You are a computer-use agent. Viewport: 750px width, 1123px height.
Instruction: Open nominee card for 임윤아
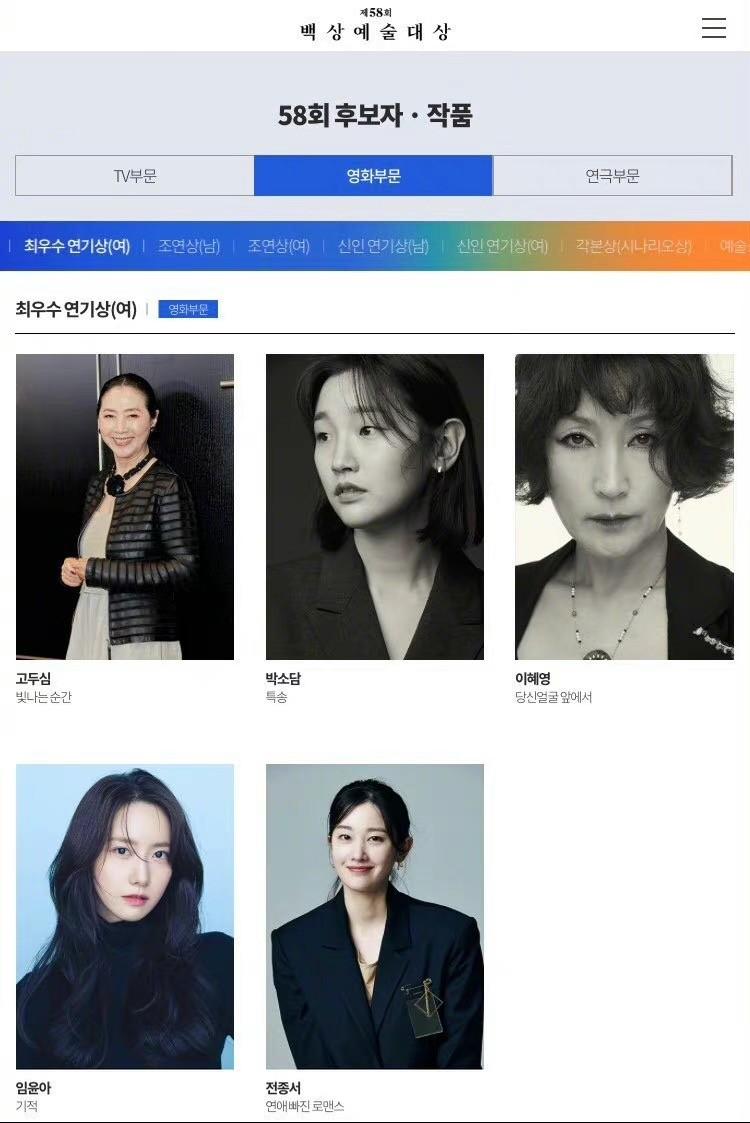(x=125, y=916)
